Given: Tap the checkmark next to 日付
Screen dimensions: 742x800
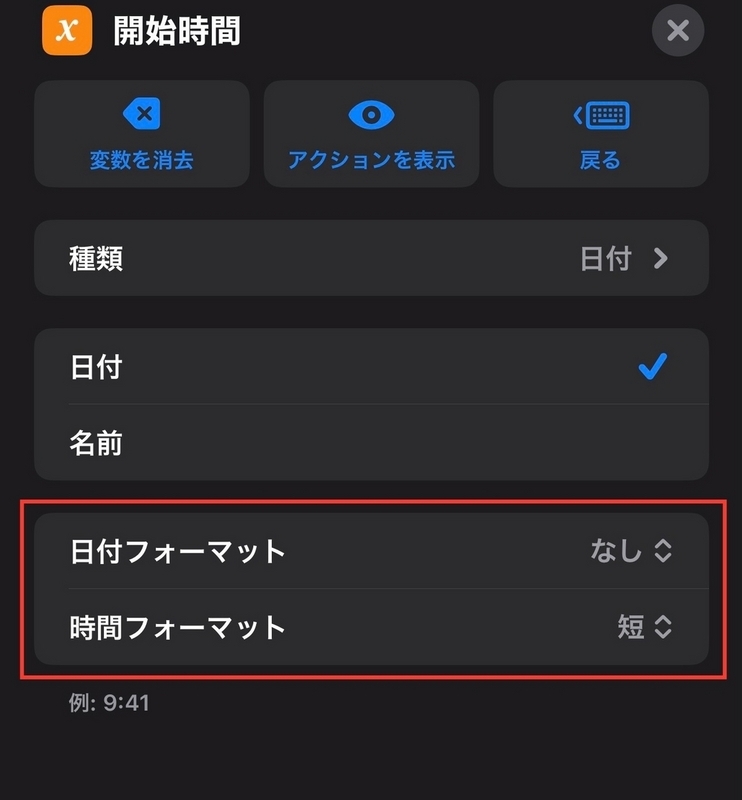Looking at the screenshot, I should 651,366.
